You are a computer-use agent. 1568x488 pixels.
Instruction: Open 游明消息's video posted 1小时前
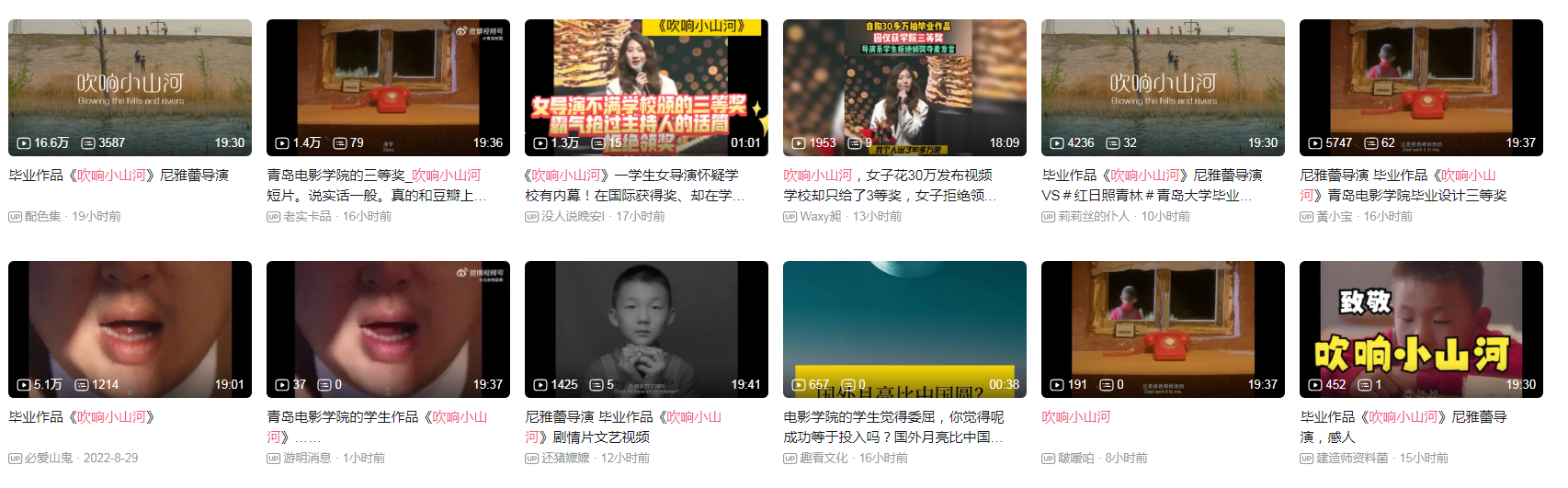[388, 329]
